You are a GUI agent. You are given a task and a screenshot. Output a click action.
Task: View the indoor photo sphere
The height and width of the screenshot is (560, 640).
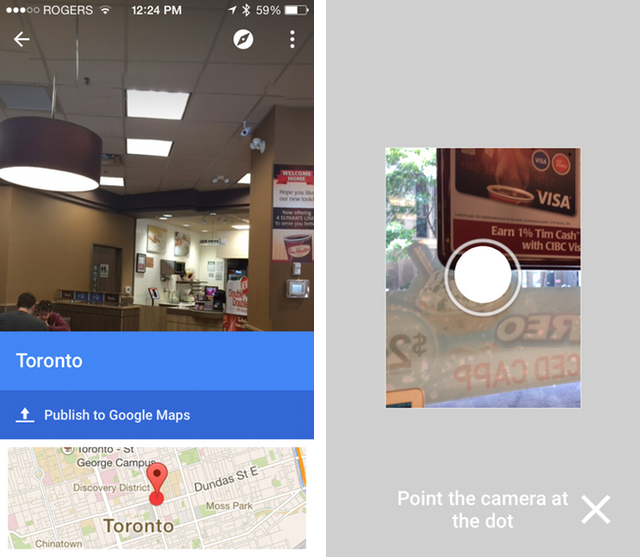click(x=157, y=200)
